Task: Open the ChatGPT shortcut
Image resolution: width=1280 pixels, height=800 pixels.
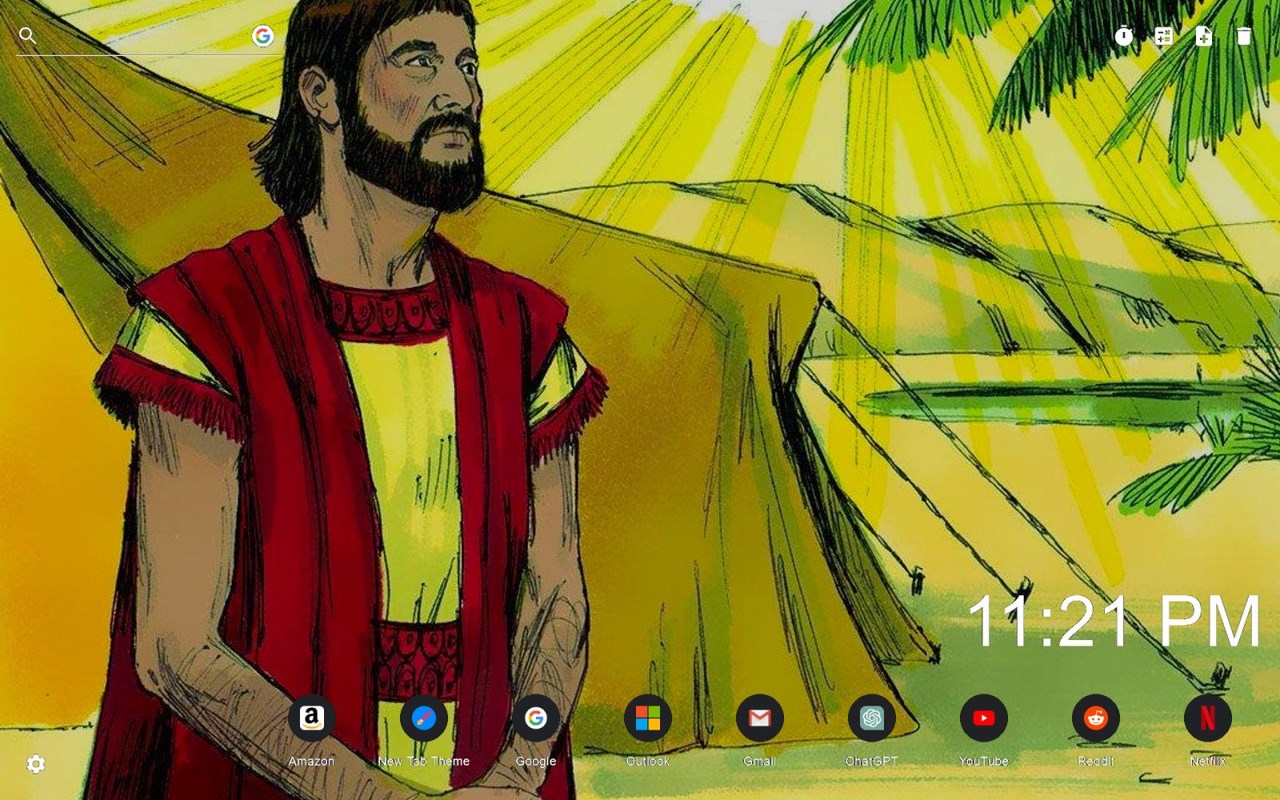Action: [872, 718]
